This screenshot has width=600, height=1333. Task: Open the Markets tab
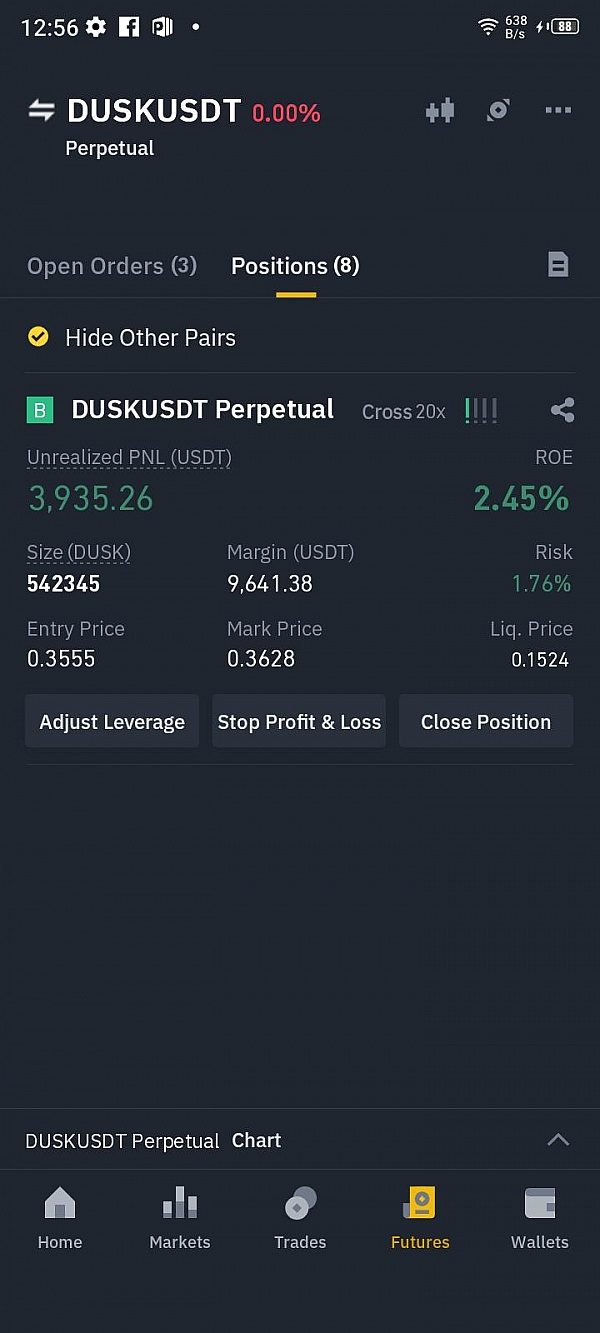(x=180, y=1218)
